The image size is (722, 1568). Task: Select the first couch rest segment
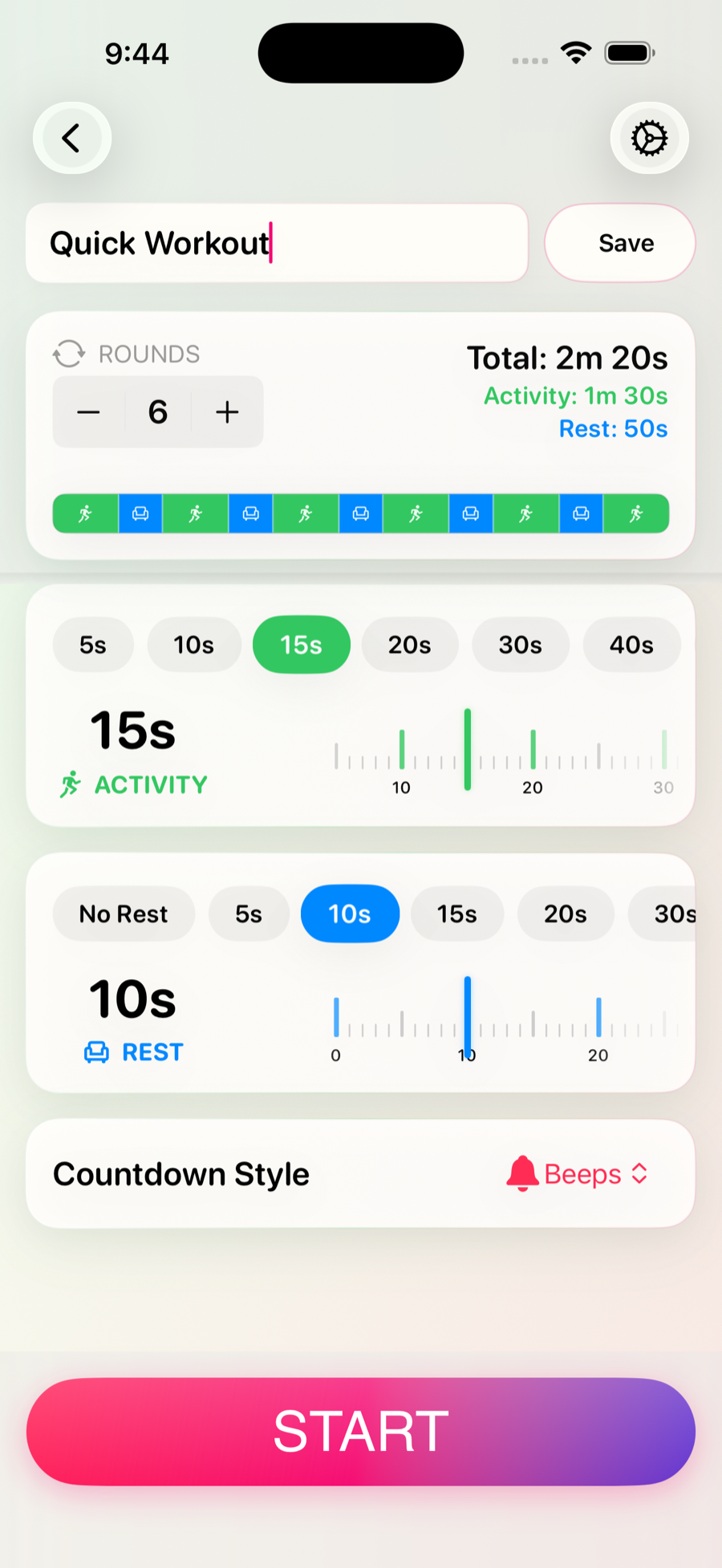click(140, 513)
